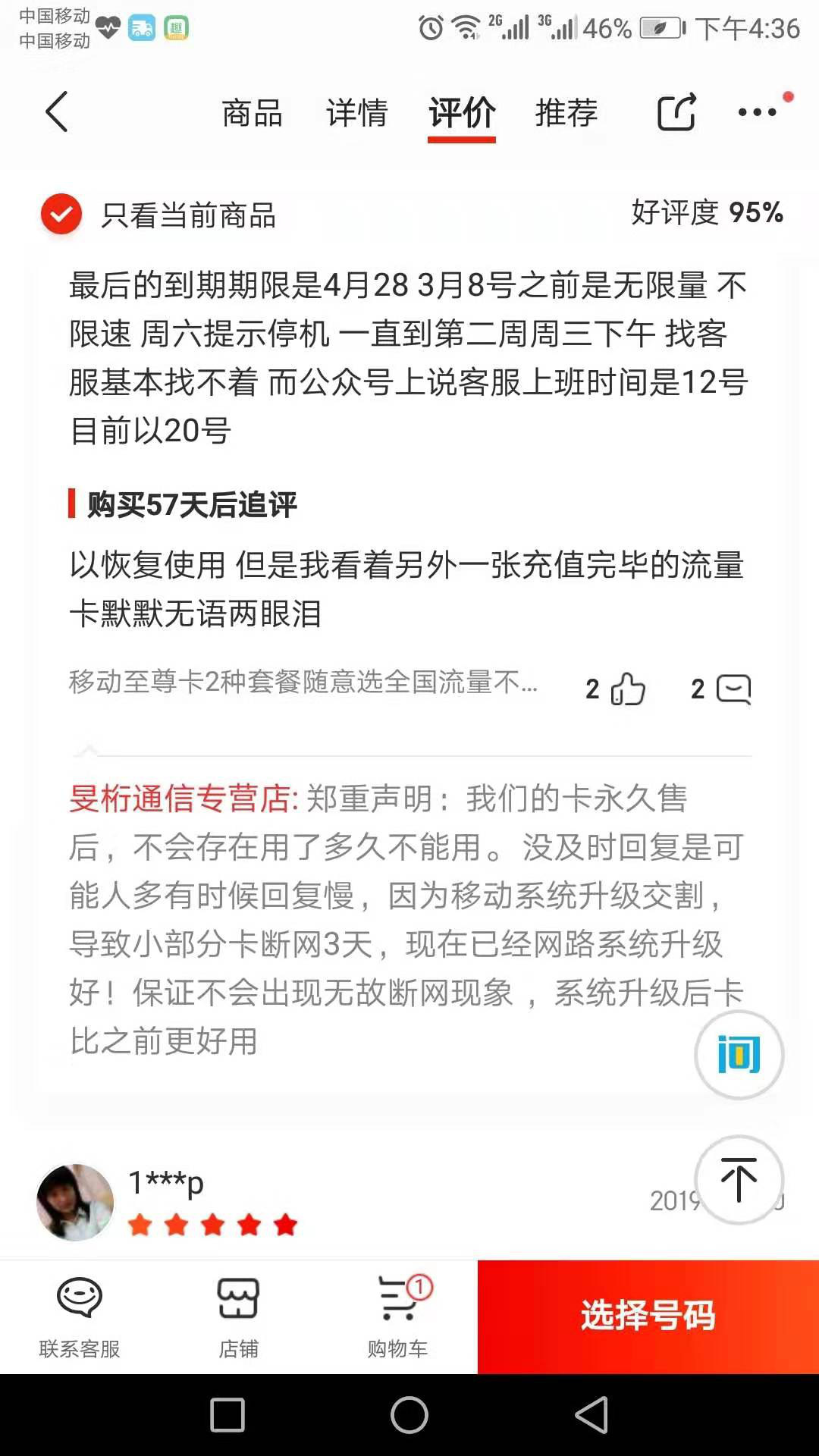Open product link 移动至尊卡2种套餐
This screenshot has height=1456, width=819.
coord(303,682)
